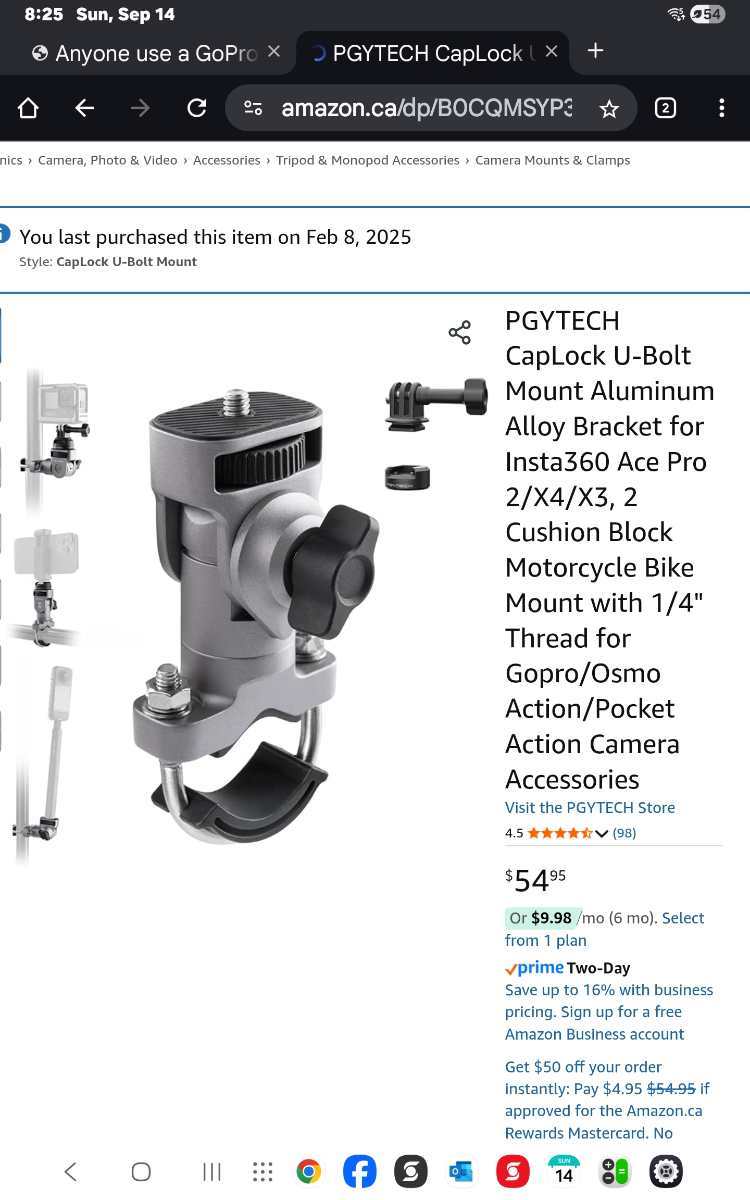
Task: Tap the system home button
Action: (141, 1171)
